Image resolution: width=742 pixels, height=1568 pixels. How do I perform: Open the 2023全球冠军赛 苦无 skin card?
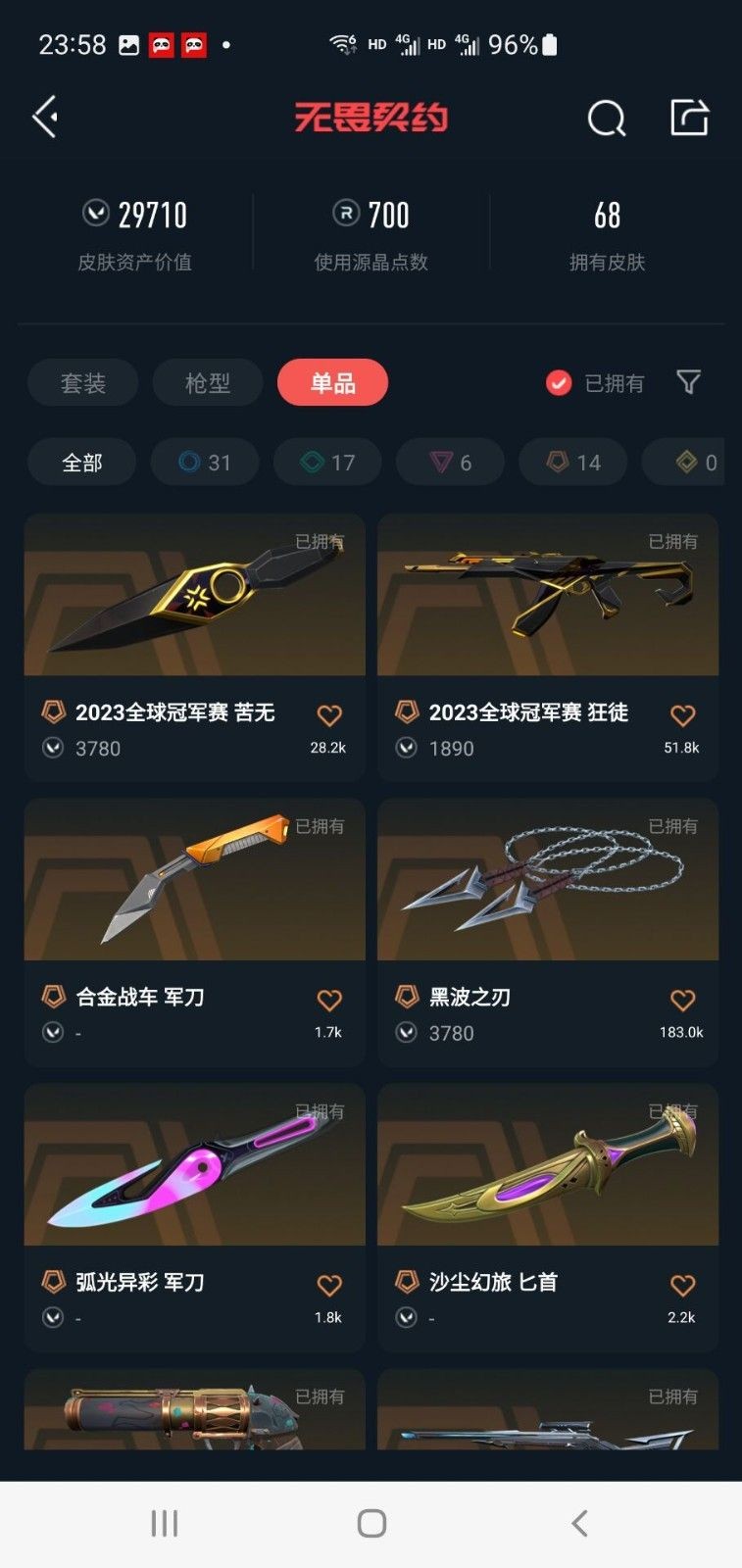click(194, 647)
